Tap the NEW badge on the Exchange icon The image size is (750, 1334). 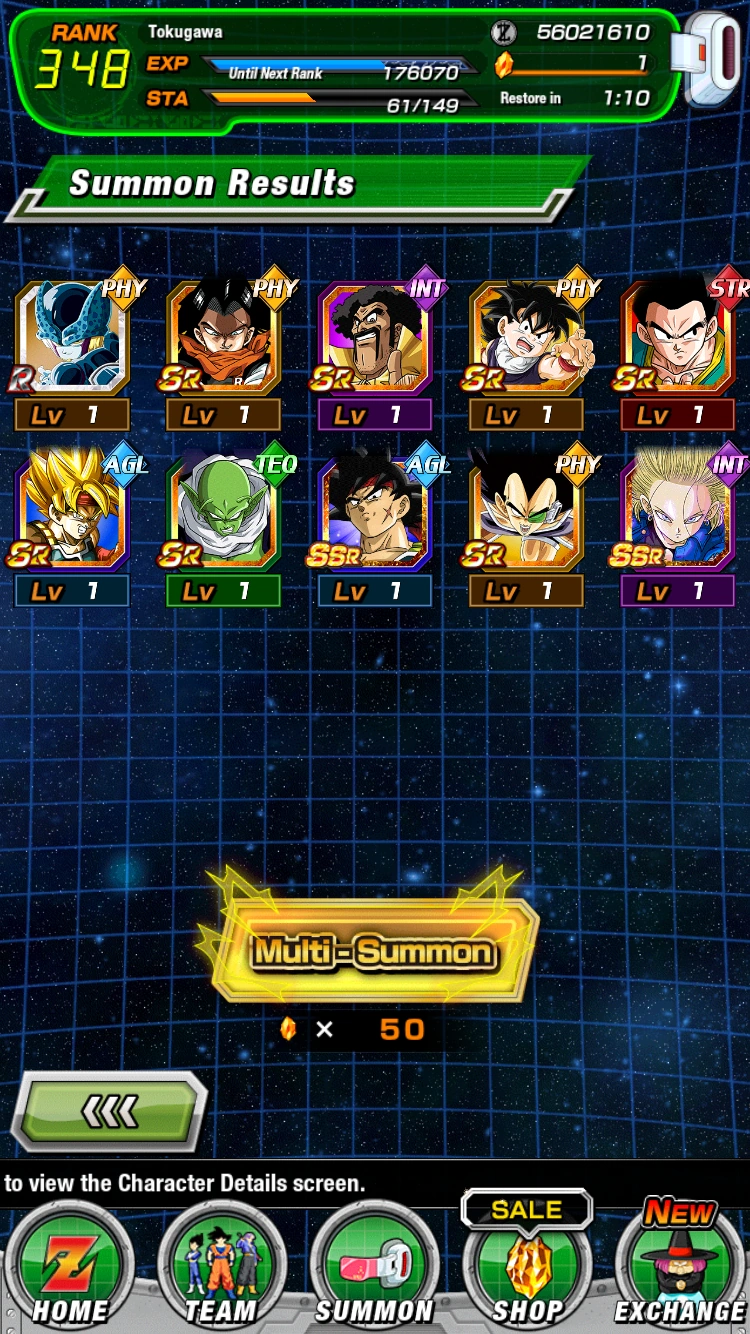click(x=679, y=1212)
